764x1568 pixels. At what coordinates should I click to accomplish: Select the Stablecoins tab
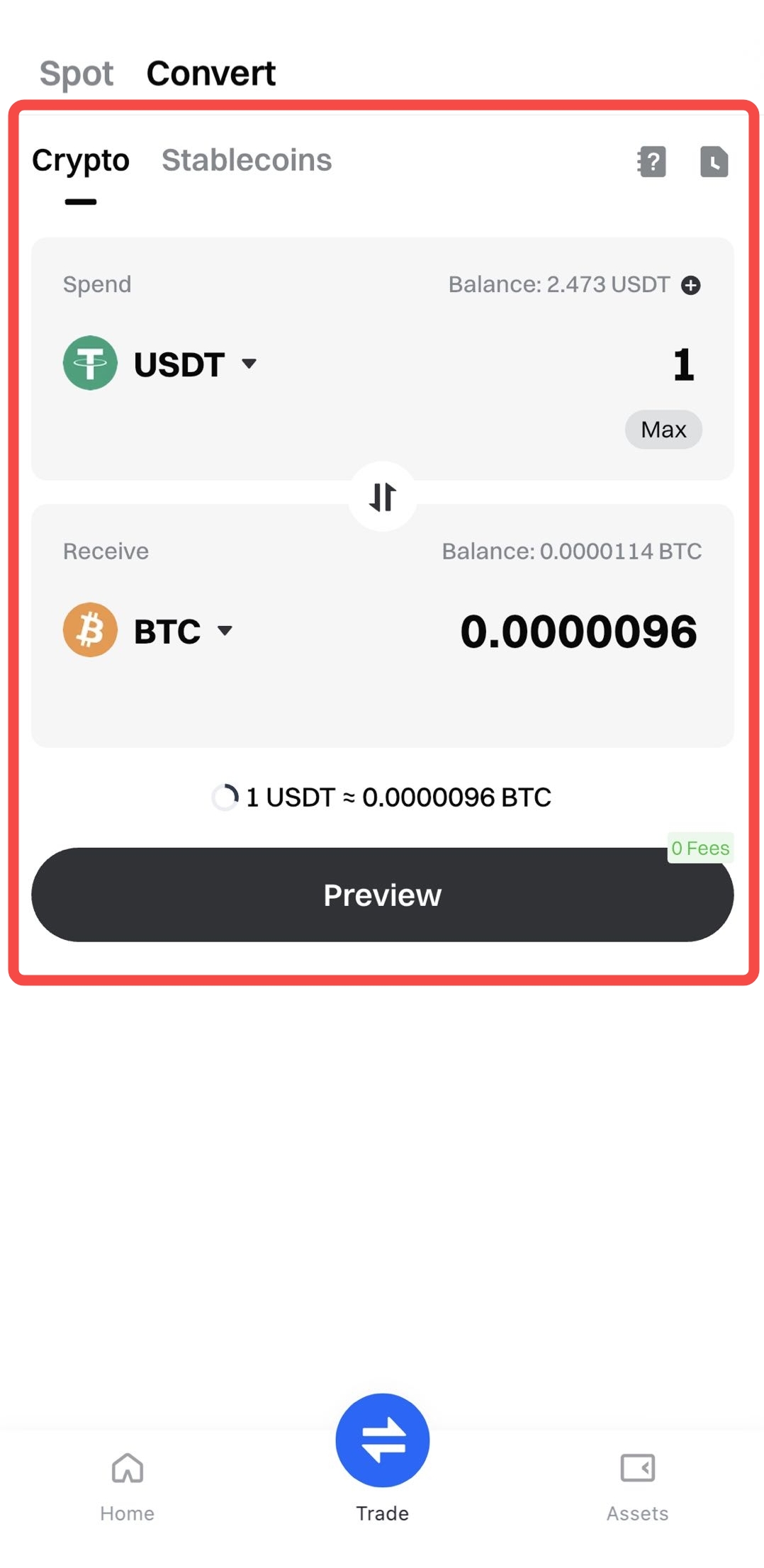246,160
